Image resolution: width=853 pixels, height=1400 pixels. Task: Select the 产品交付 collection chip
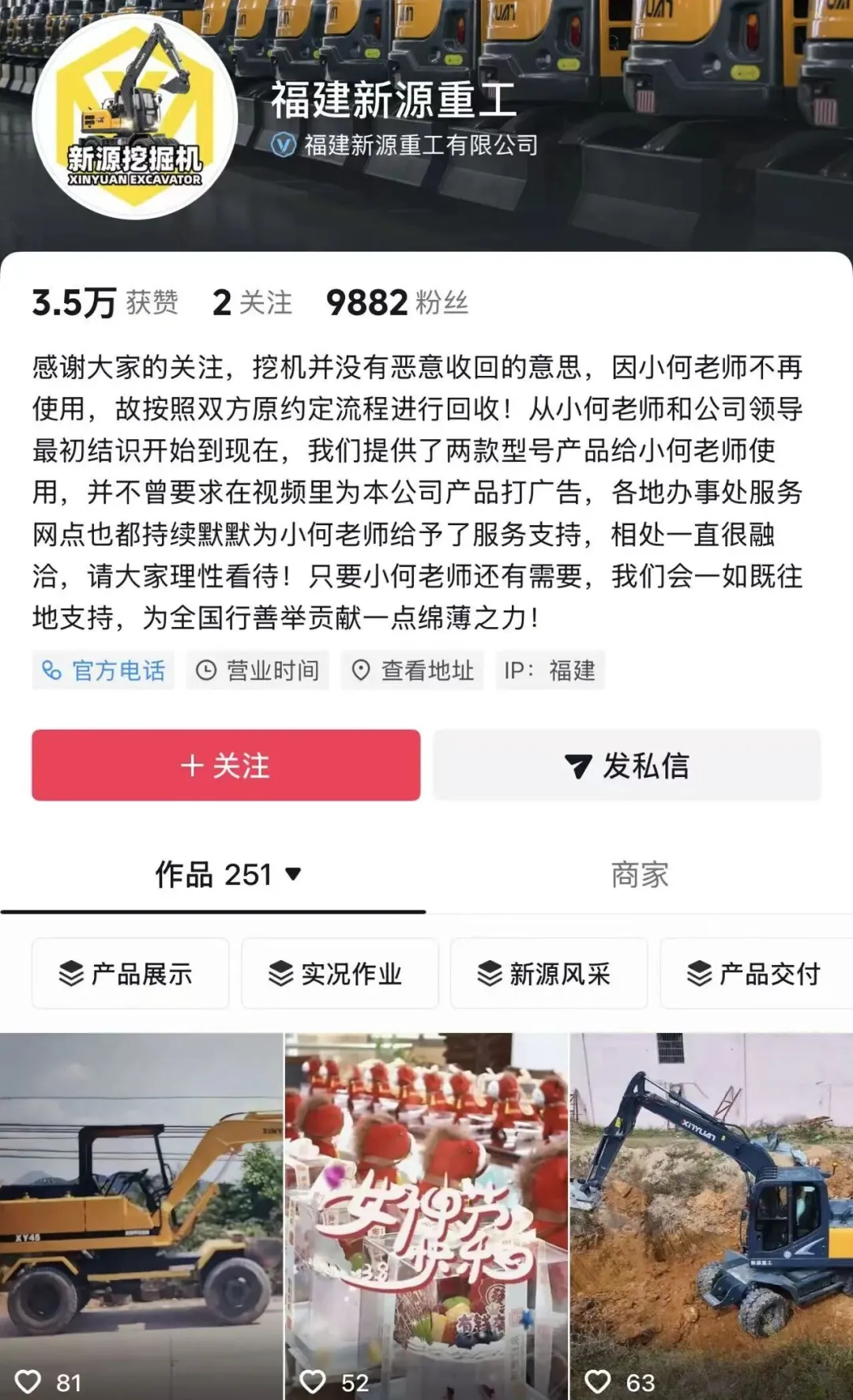756,974
